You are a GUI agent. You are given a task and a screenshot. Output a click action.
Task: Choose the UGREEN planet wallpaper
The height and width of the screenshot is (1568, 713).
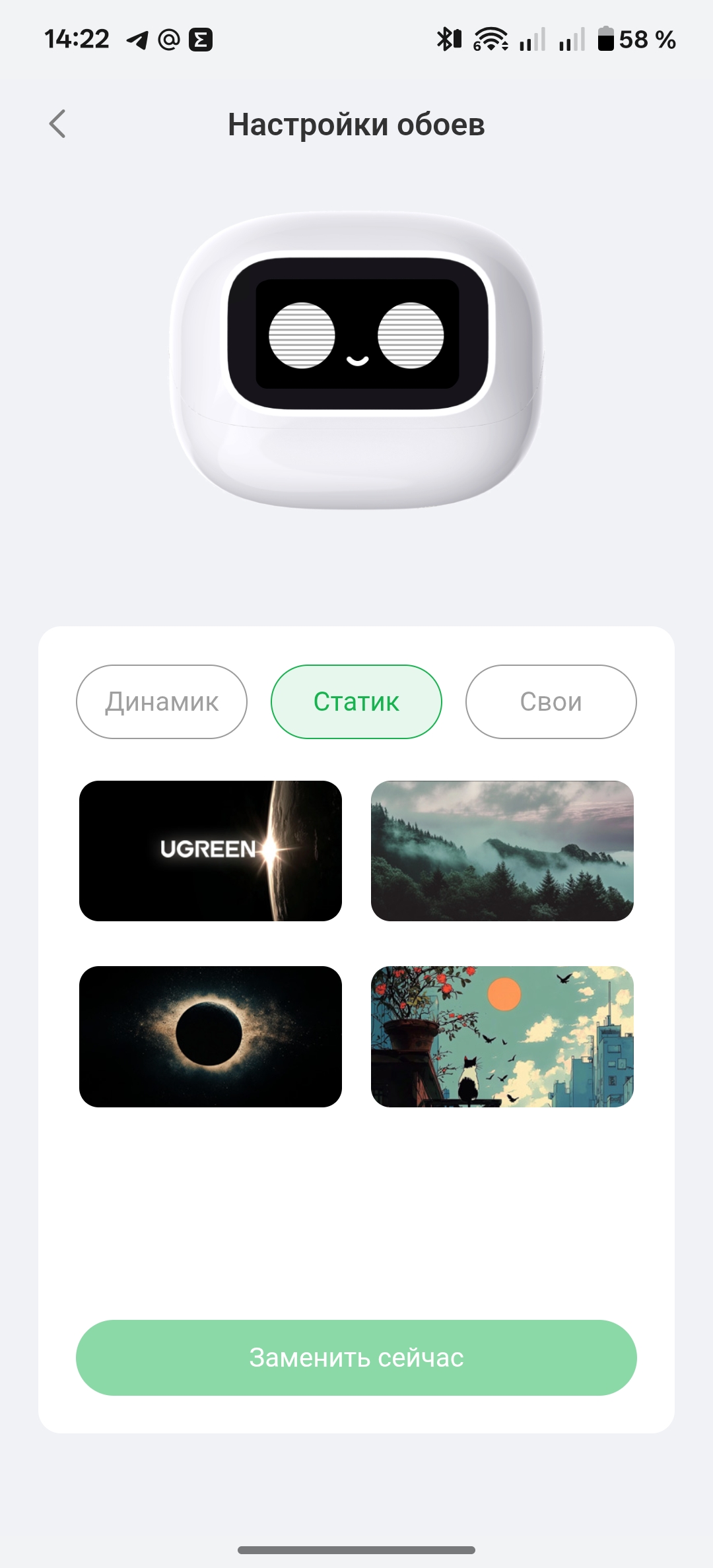211,851
